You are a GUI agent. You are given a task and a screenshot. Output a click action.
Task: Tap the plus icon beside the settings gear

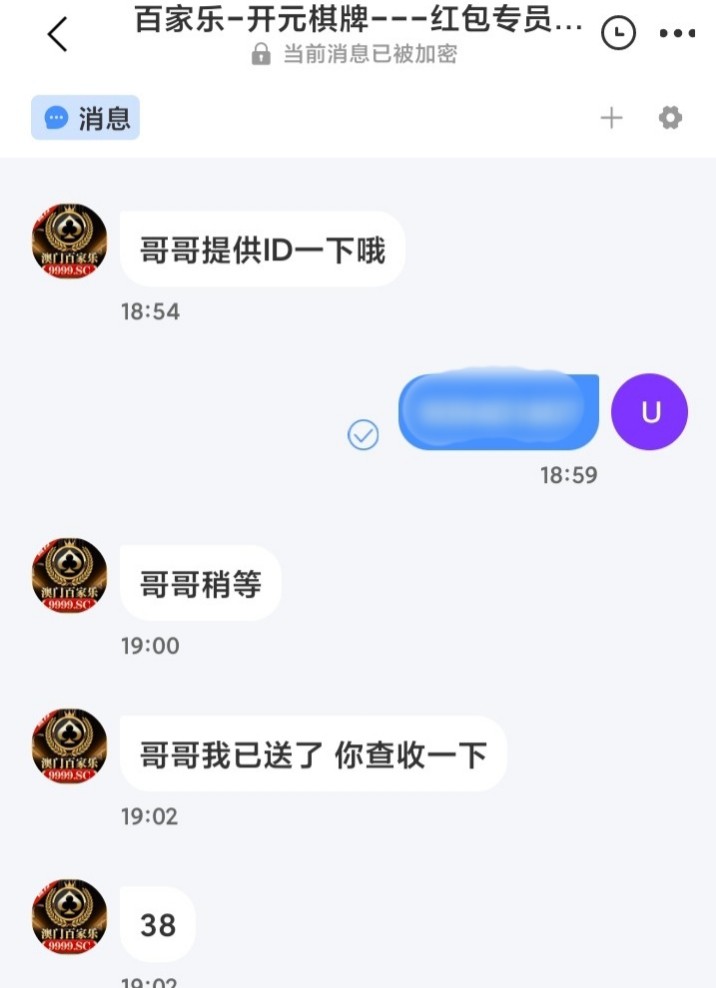coord(611,118)
